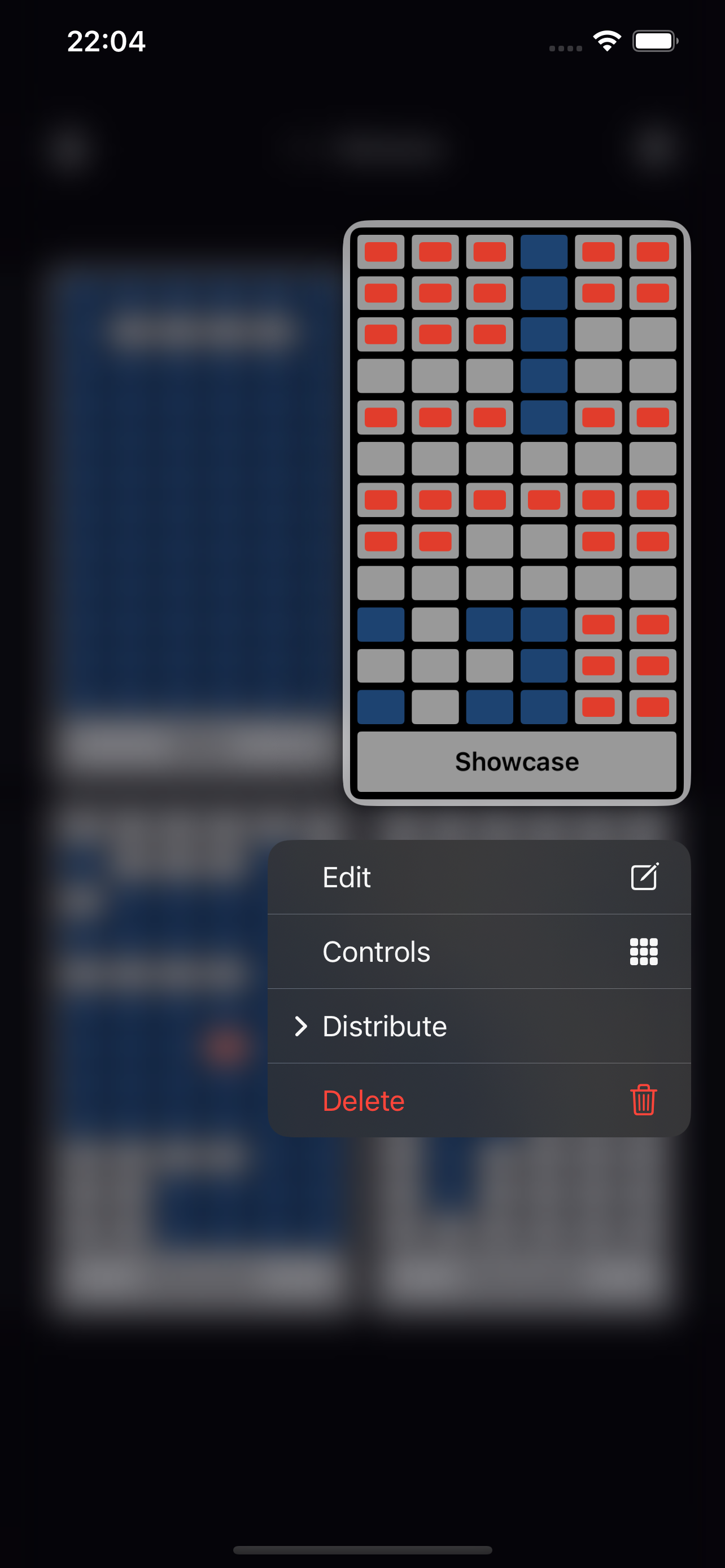Expand the Distribute submenu

[x=478, y=1026]
